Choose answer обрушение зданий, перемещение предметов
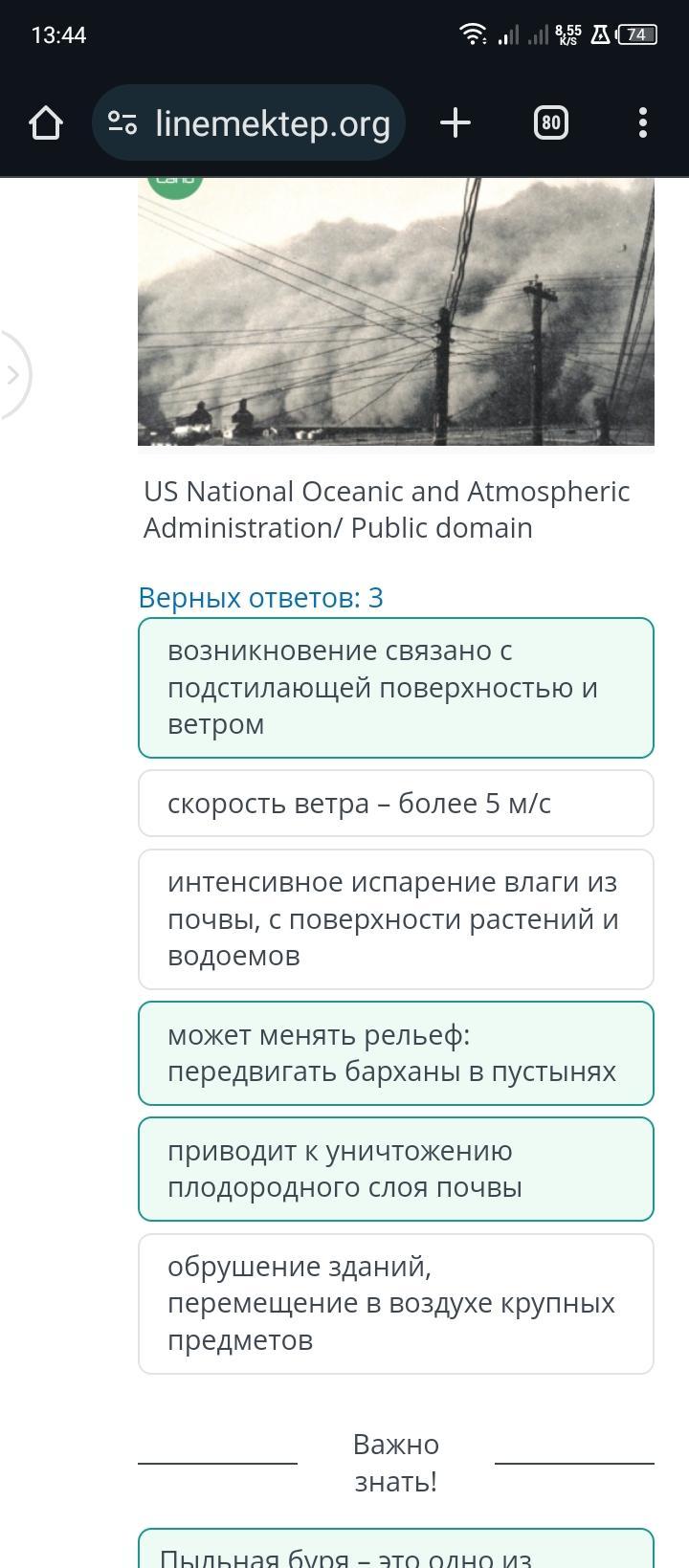Viewport: 689px width, 1568px height. coord(396,1304)
